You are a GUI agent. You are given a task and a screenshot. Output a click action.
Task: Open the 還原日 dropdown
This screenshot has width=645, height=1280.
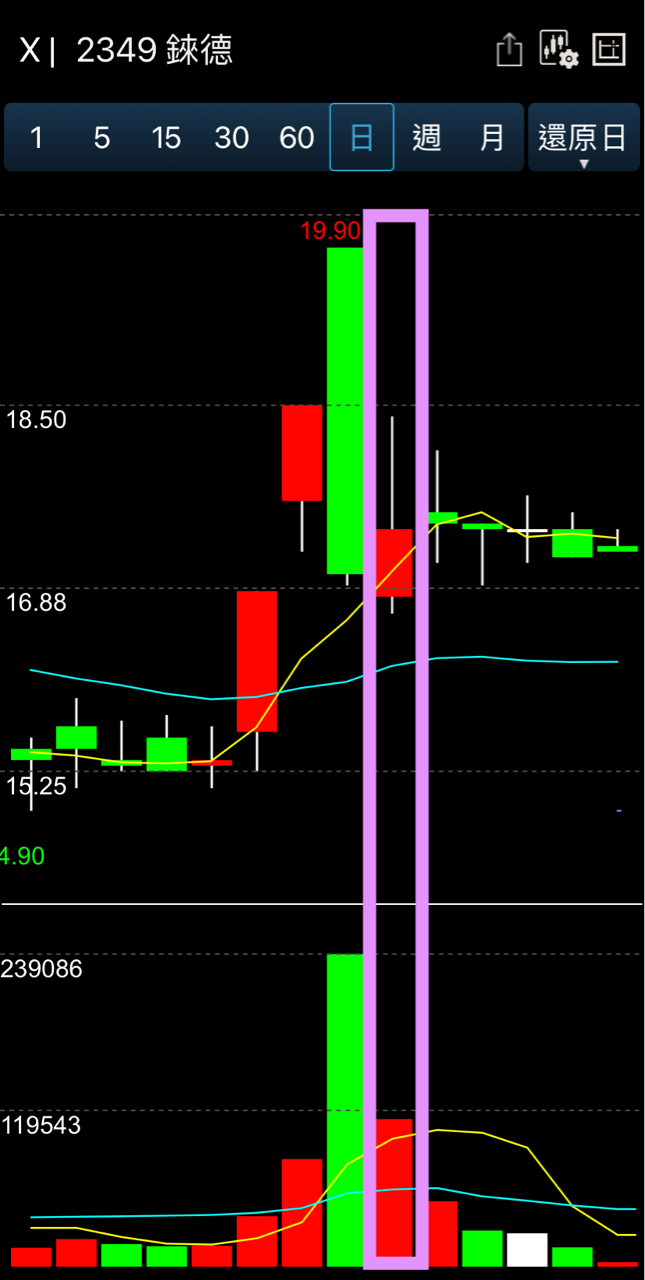[x=583, y=139]
